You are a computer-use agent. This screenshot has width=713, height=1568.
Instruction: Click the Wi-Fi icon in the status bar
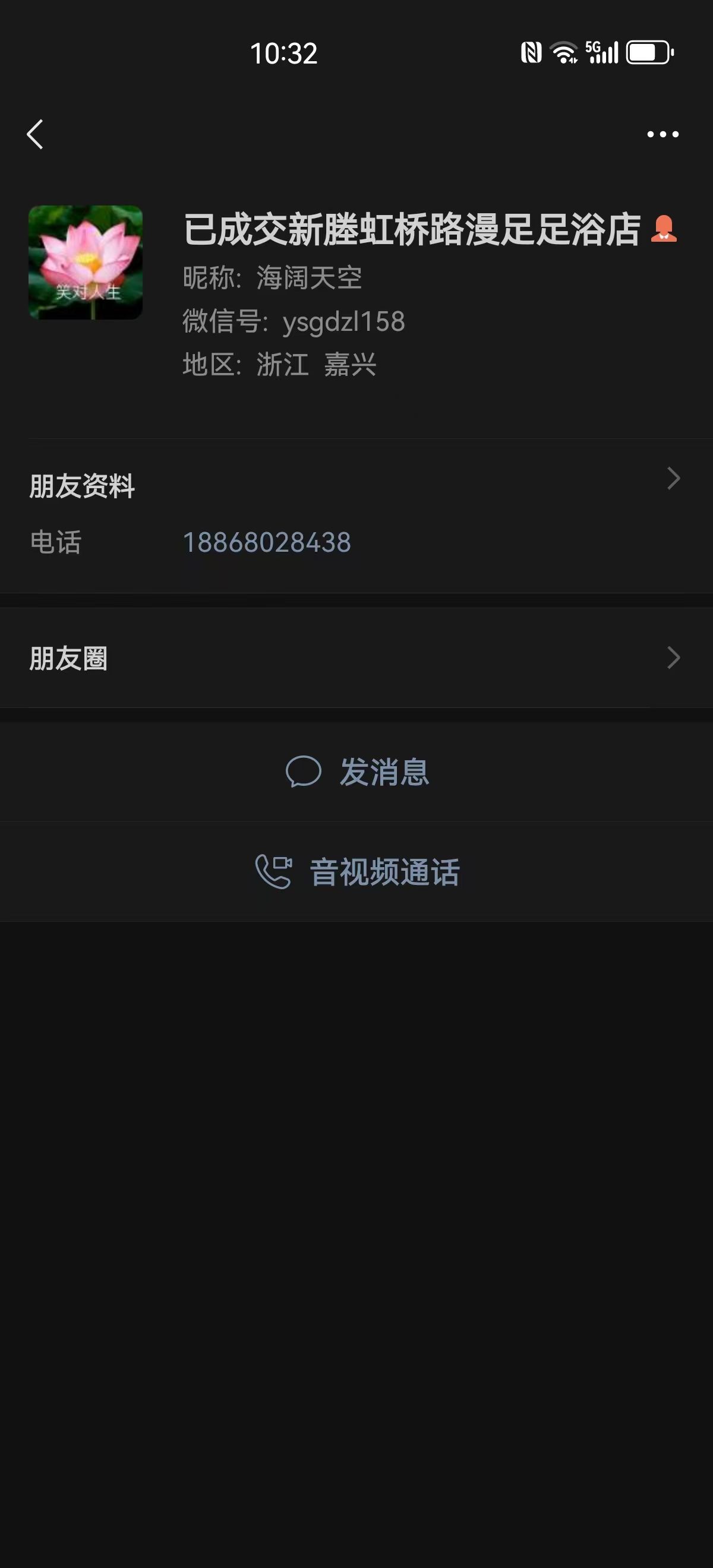563,53
